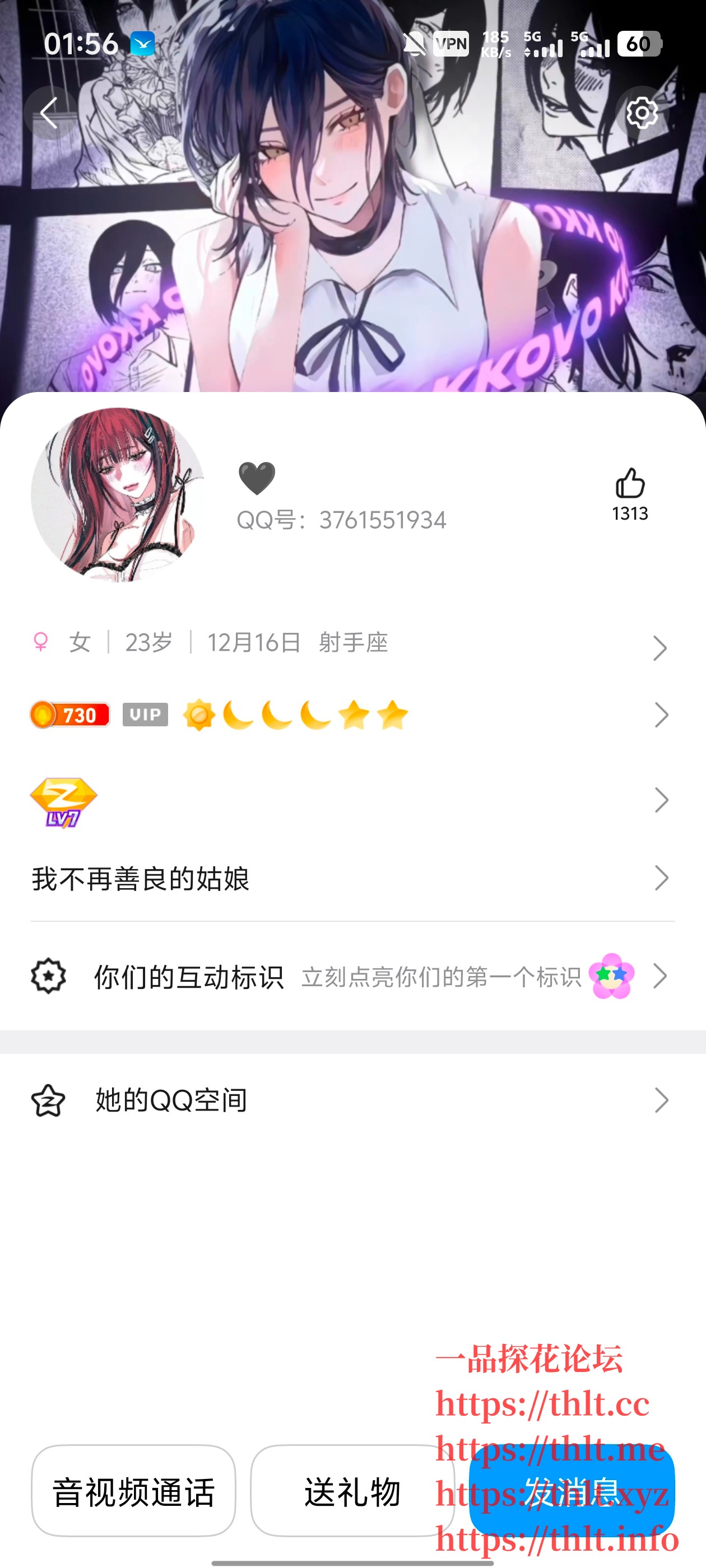
Task: Expand the profile details row showing 射手座
Action: (x=661, y=647)
